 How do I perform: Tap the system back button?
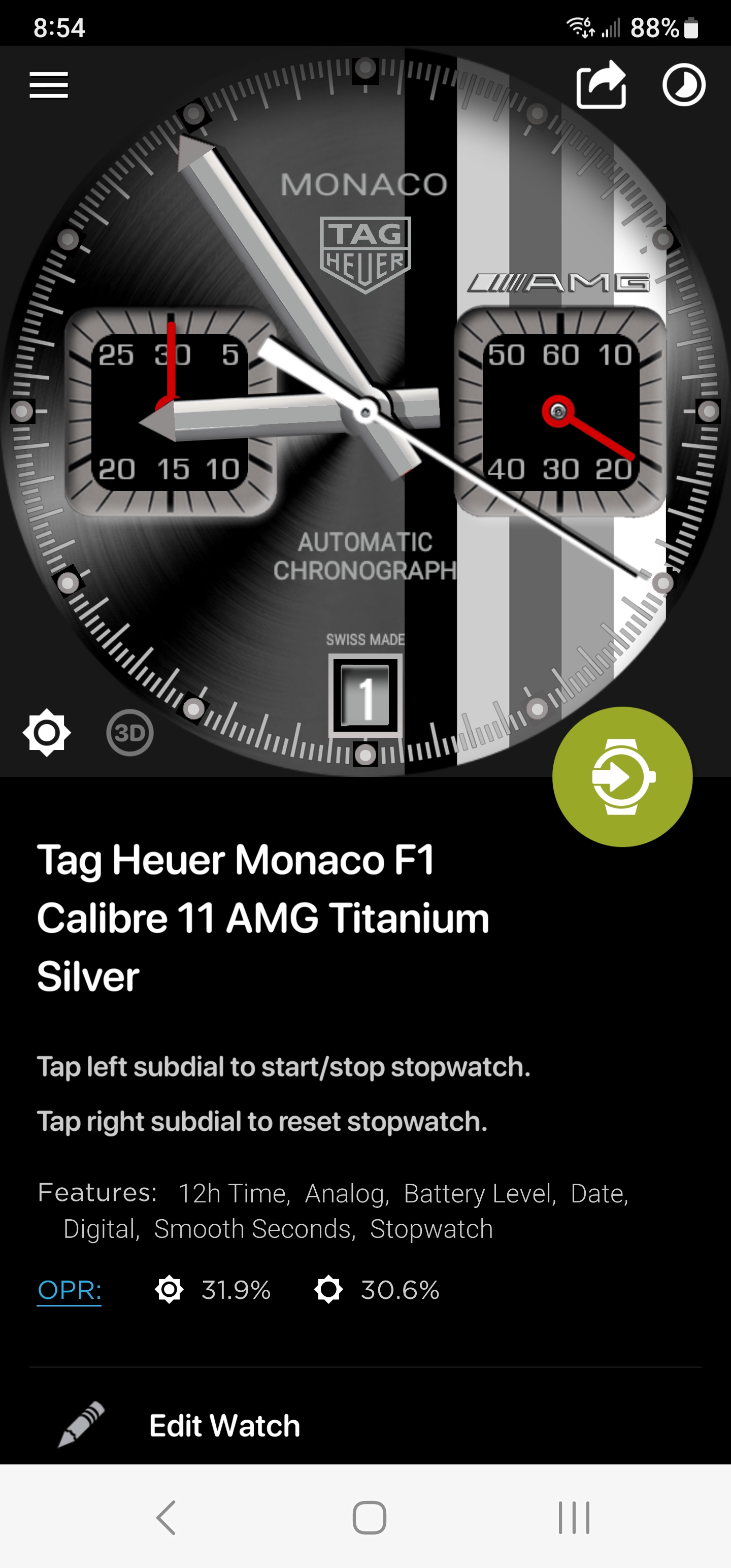[165, 1518]
